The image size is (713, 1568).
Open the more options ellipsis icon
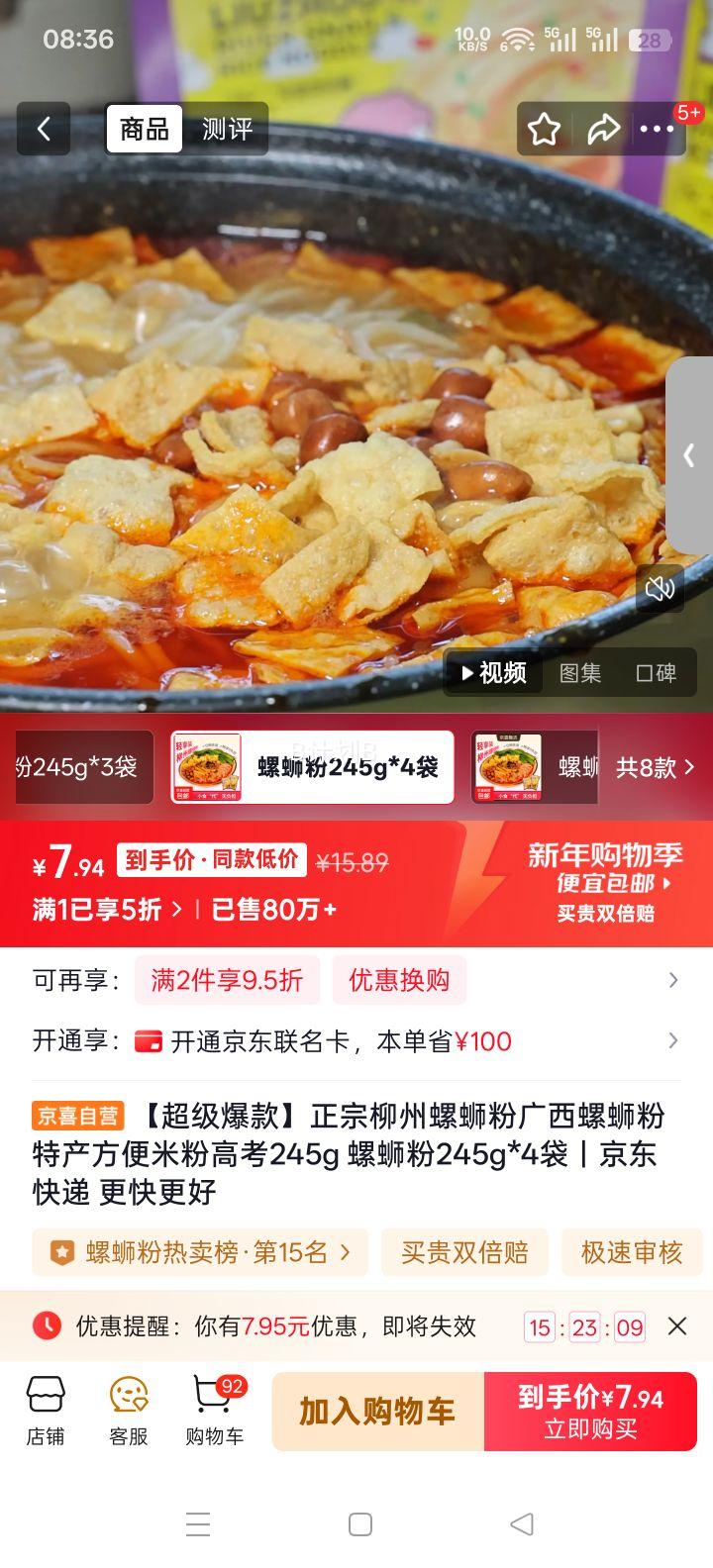(x=657, y=130)
